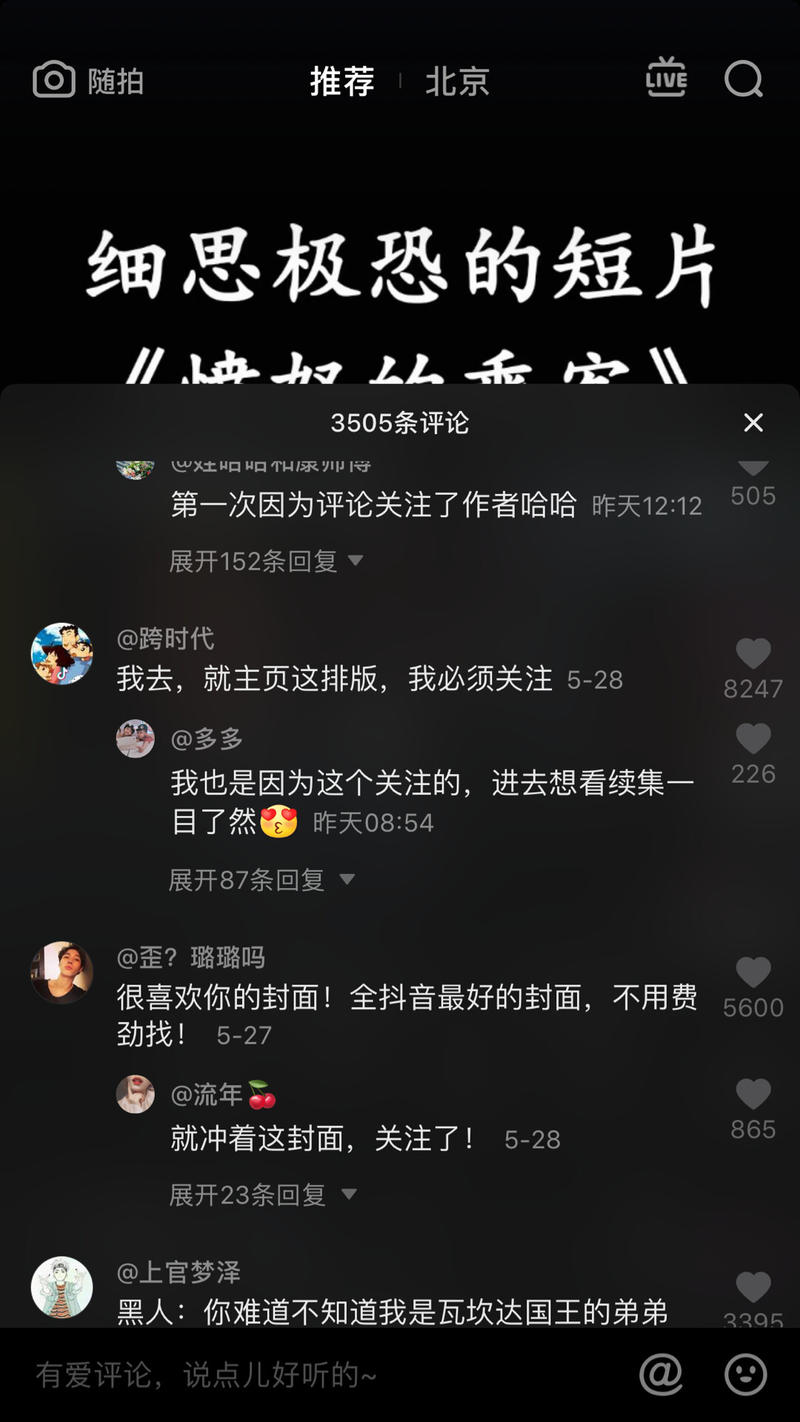
Task: Switch to the 推荐 tab
Action: [x=343, y=84]
